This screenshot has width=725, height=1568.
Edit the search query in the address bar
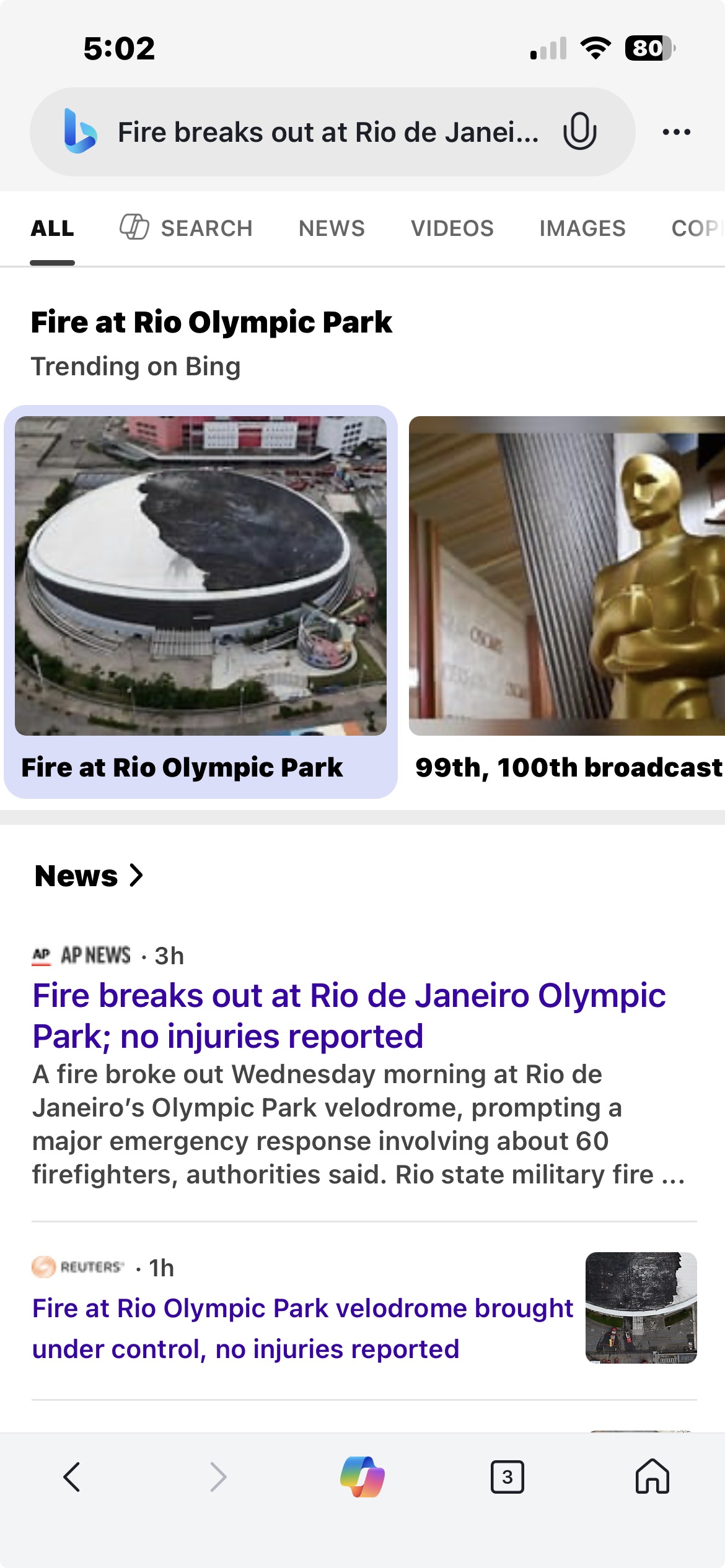[327, 132]
